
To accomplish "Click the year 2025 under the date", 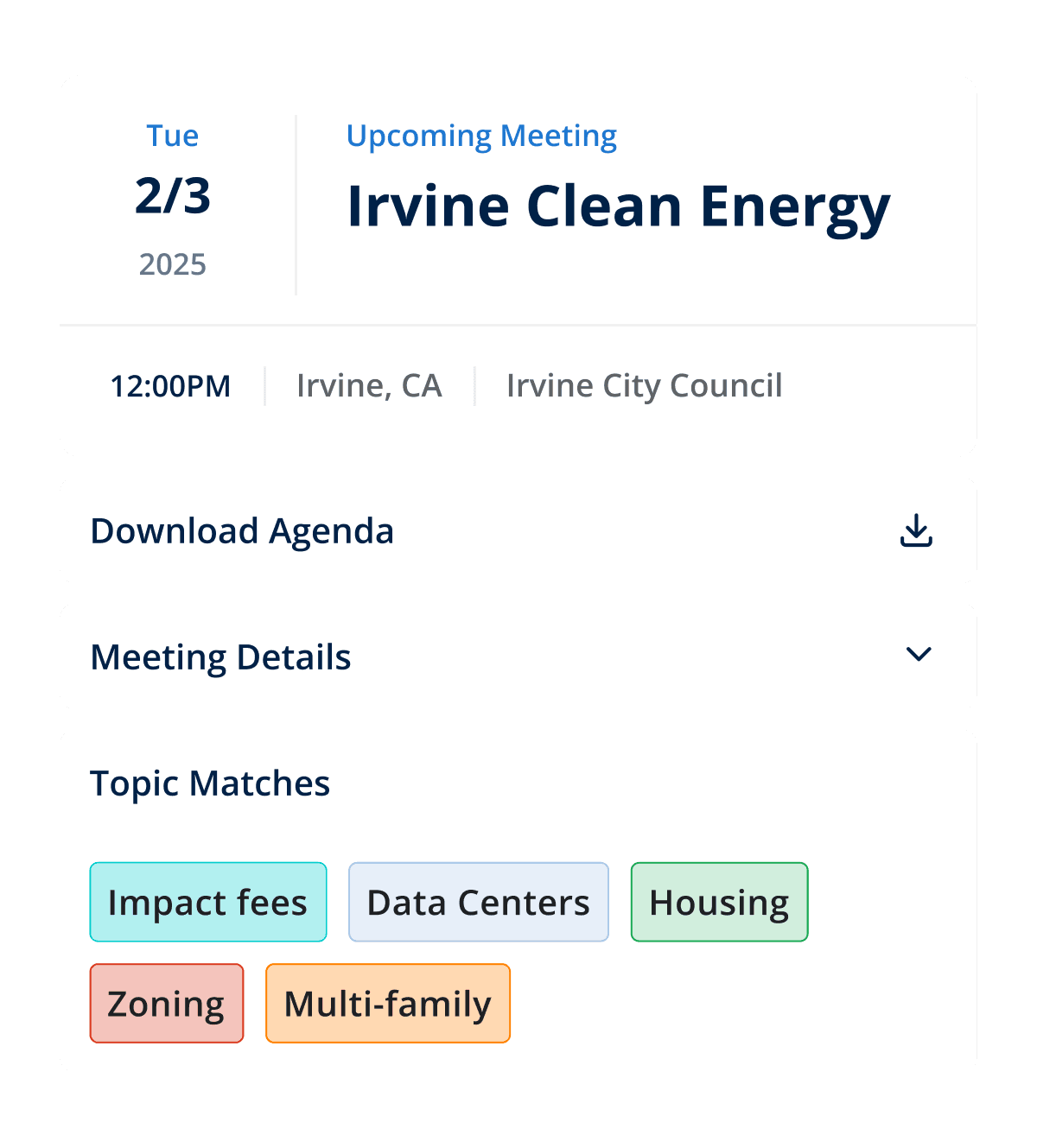I will pyautogui.click(x=172, y=263).
